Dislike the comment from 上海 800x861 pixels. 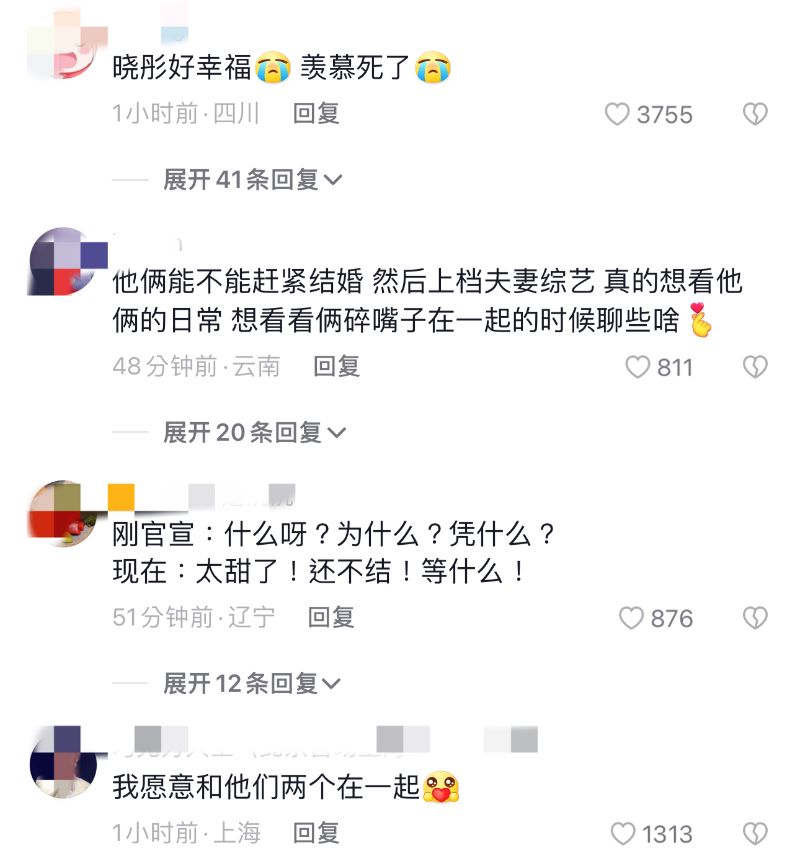click(755, 833)
